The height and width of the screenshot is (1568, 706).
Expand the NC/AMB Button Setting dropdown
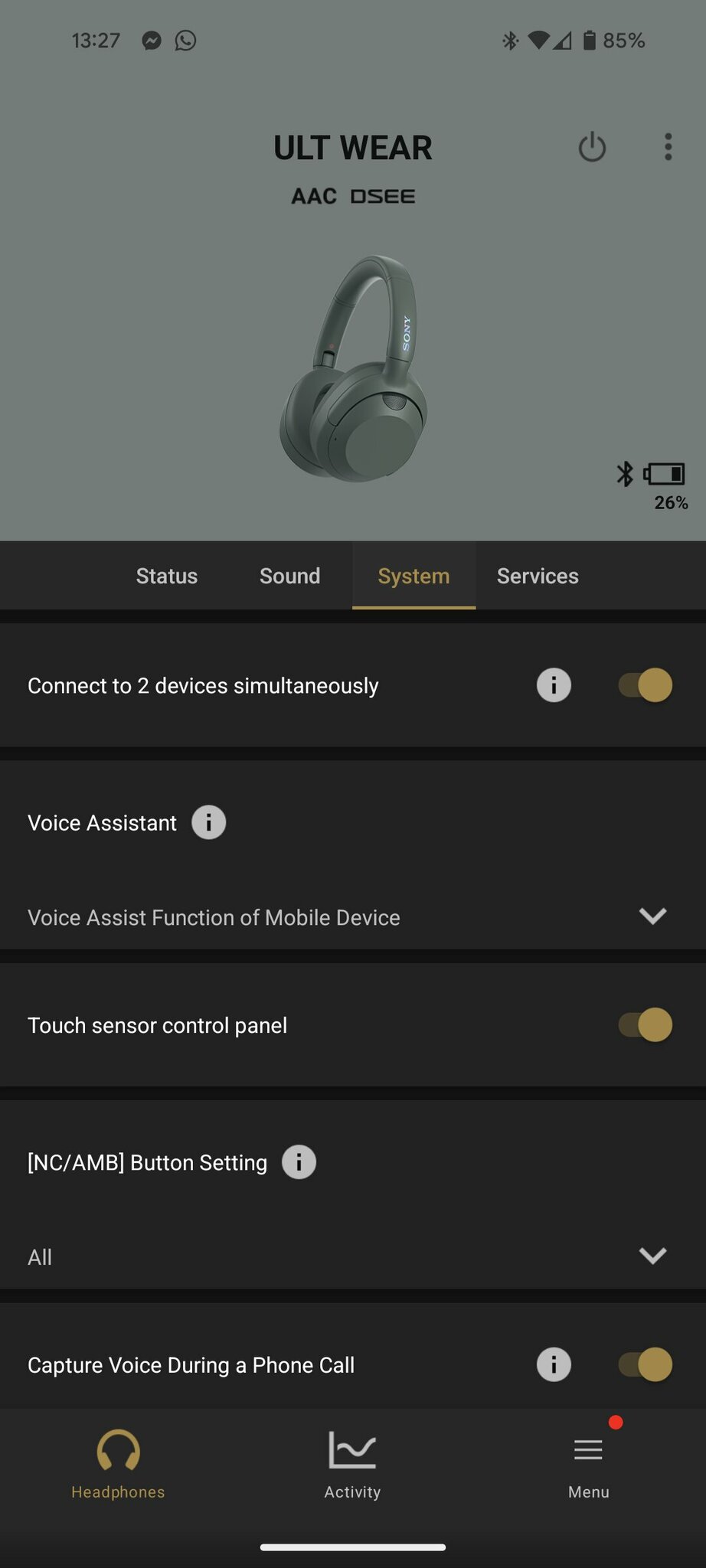coord(652,1256)
